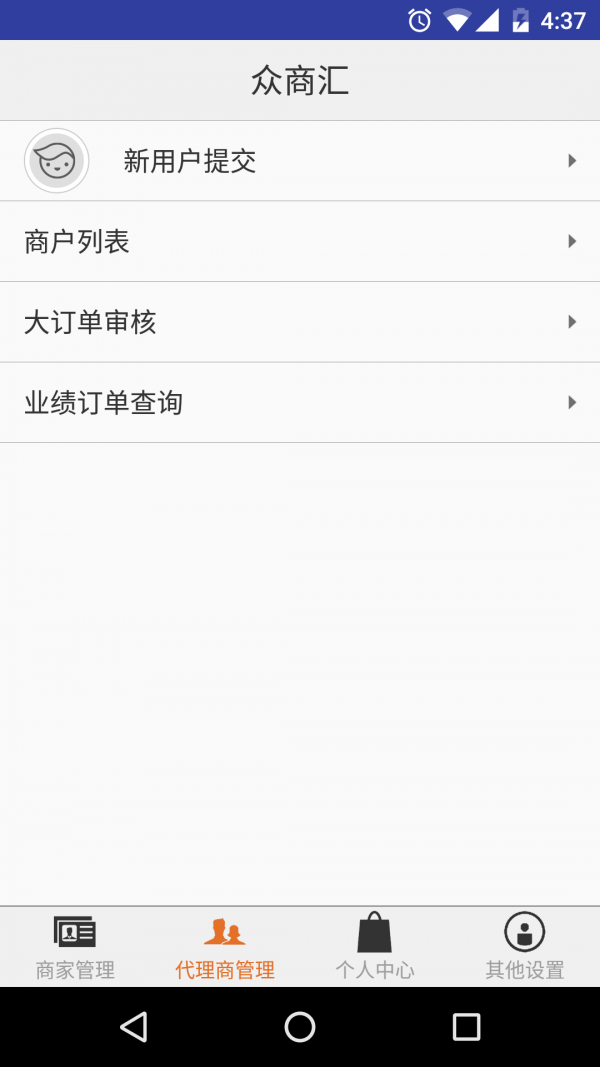Select the 代理商管理 tab
Screen dimensions: 600x1067
point(225,947)
